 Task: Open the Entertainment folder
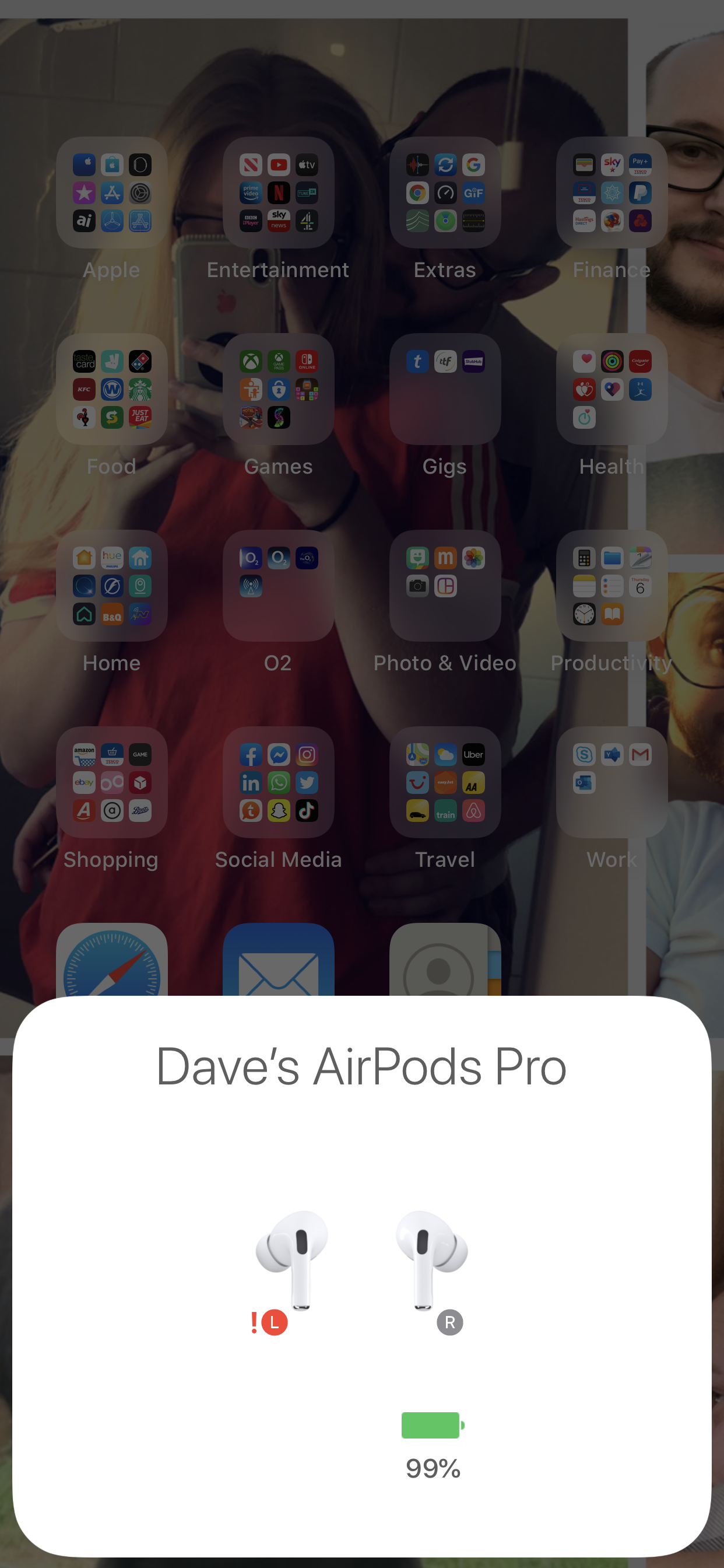(x=279, y=193)
